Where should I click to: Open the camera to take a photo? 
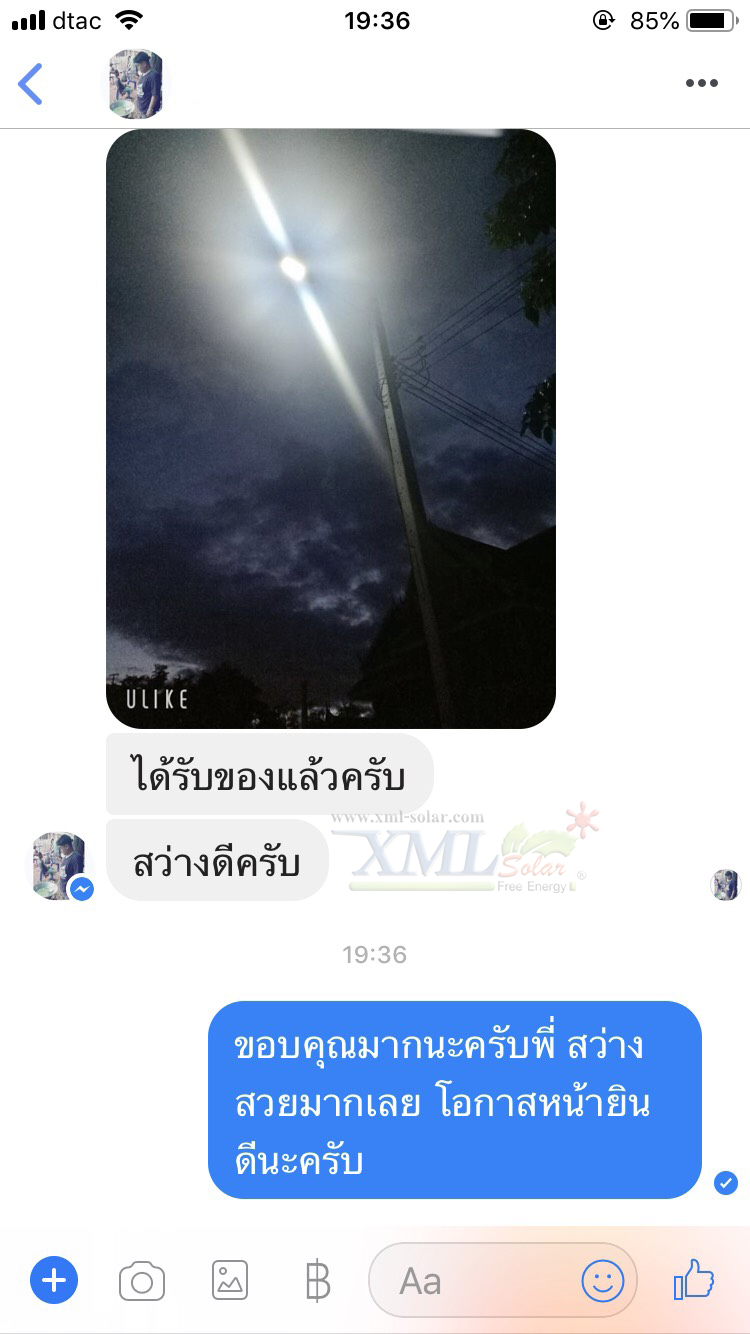[x=142, y=1280]
